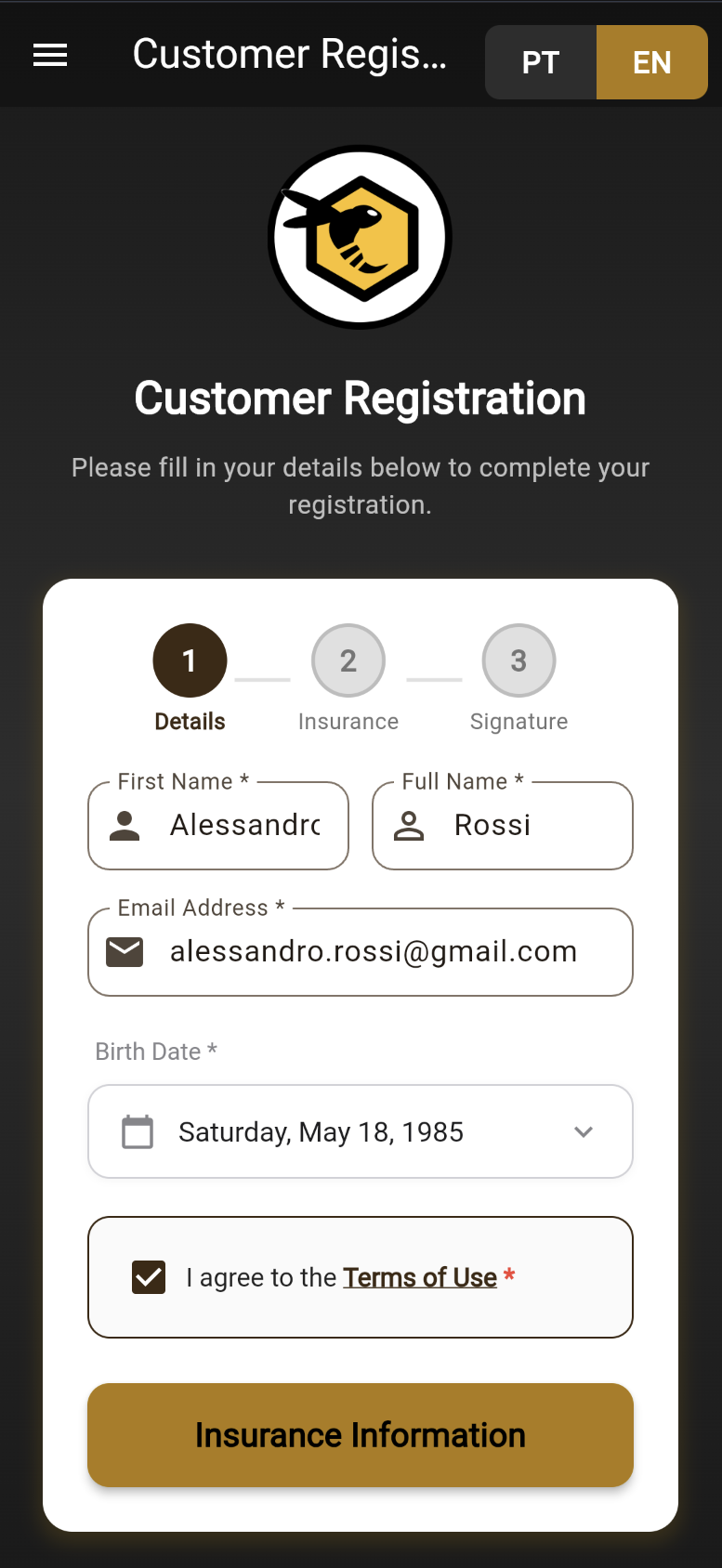This screenshot has width=722, height=1568.
Task: Click the Details step progress indicator
Action: tap(190, 660)
